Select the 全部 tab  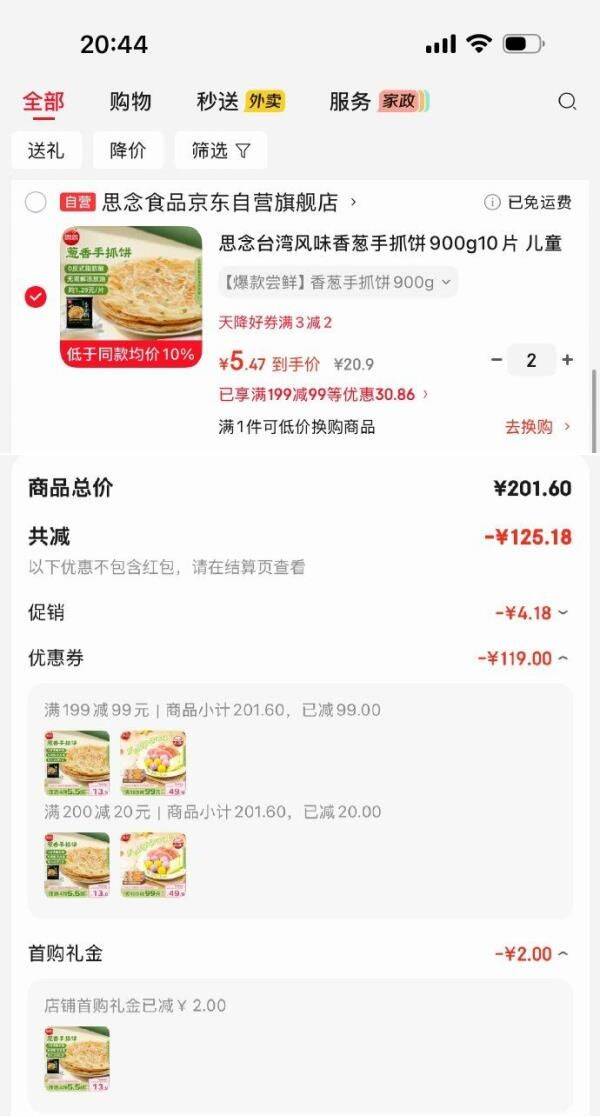[x=43, y=101]
